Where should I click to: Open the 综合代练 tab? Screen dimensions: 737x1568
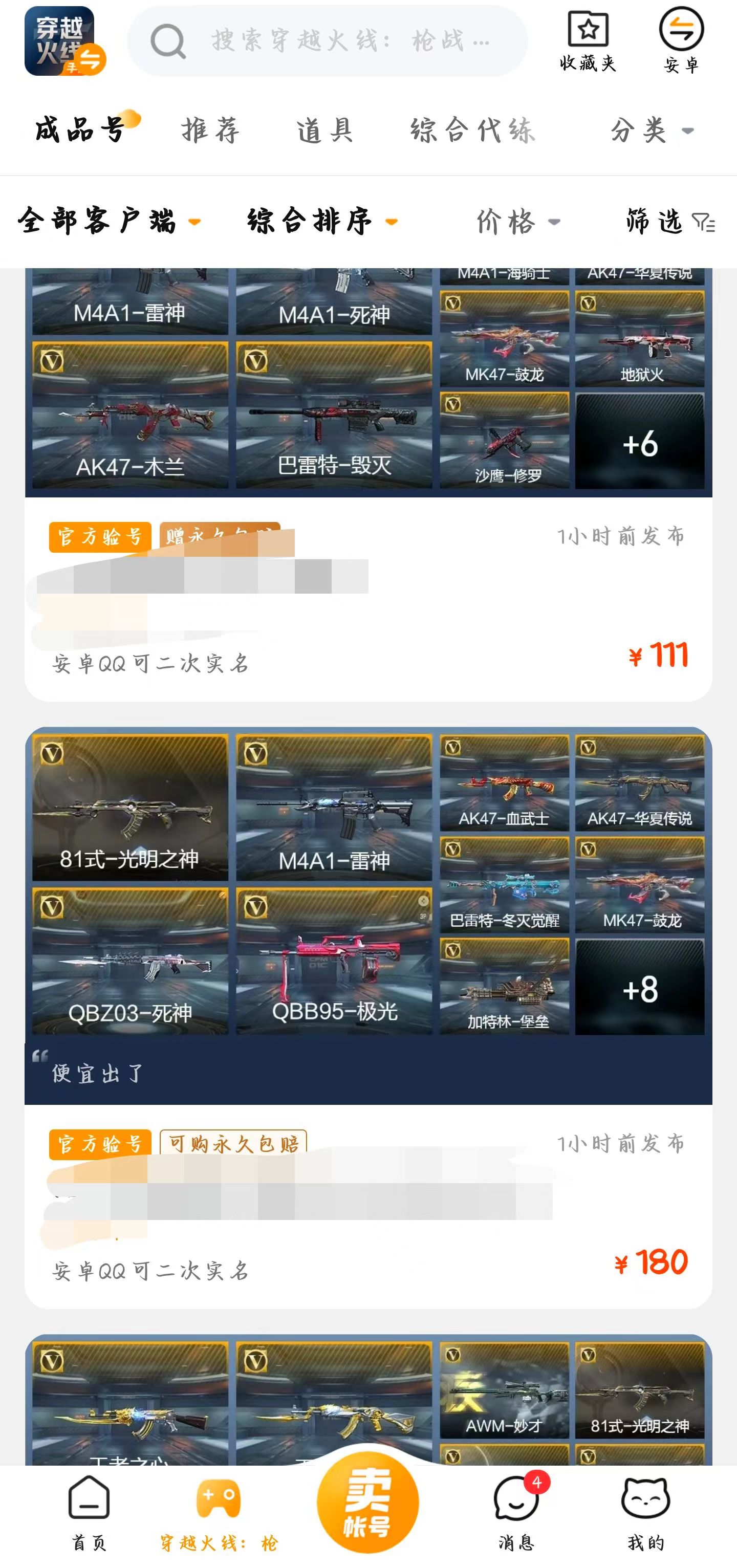pos(473,130)
